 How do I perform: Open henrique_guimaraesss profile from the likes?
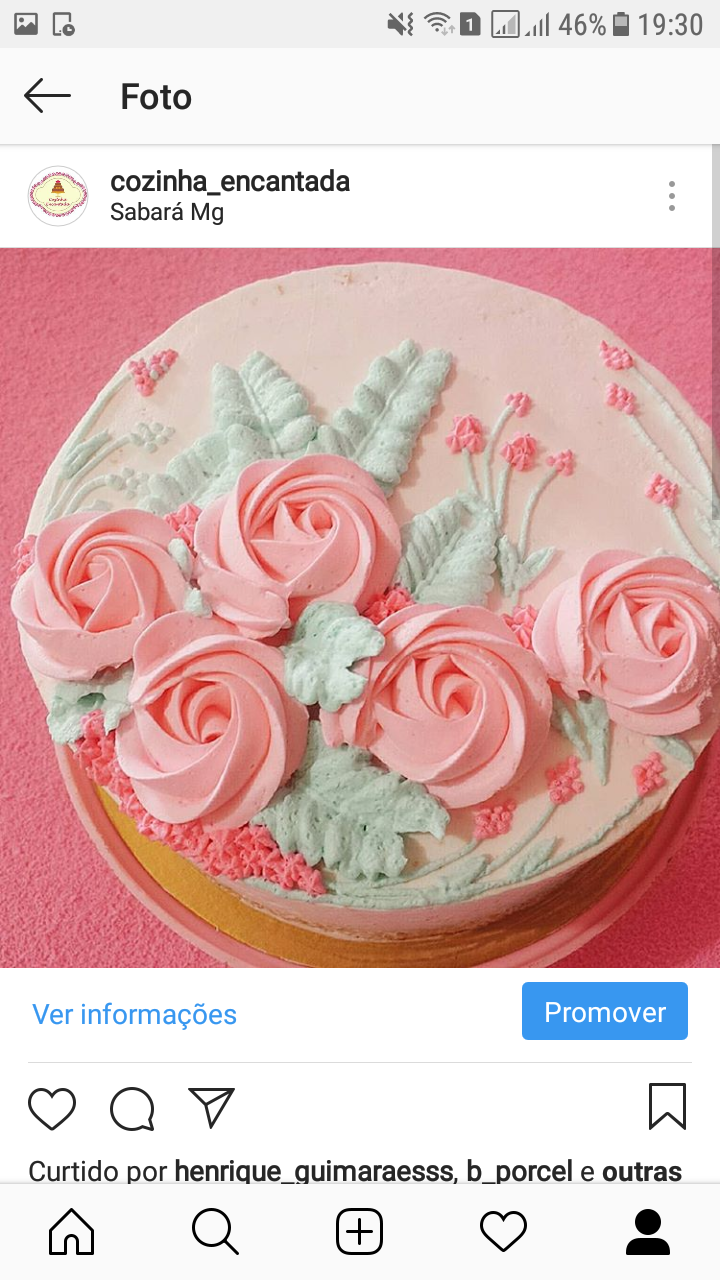(313, 1171)
